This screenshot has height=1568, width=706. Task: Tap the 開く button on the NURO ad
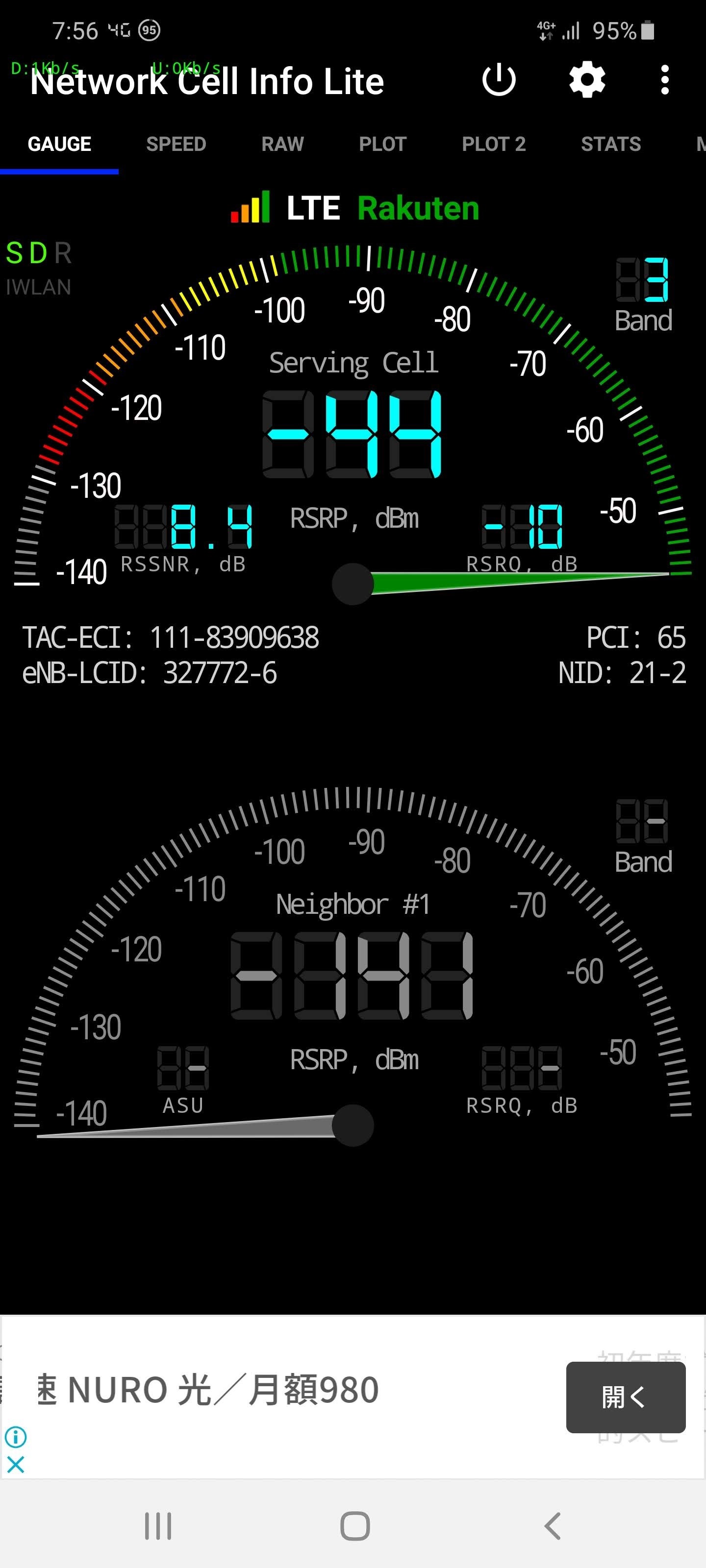626,1397
